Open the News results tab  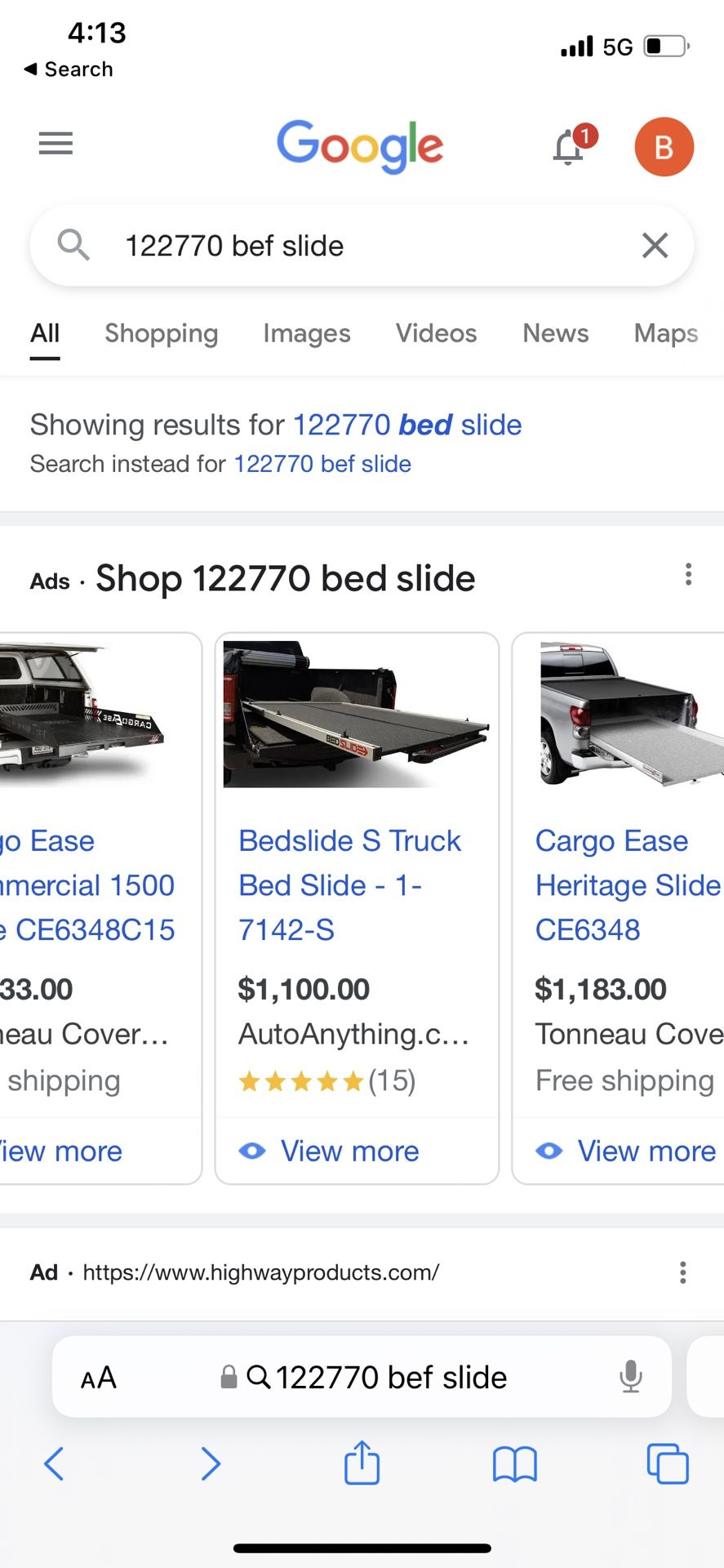pos(555,333)
